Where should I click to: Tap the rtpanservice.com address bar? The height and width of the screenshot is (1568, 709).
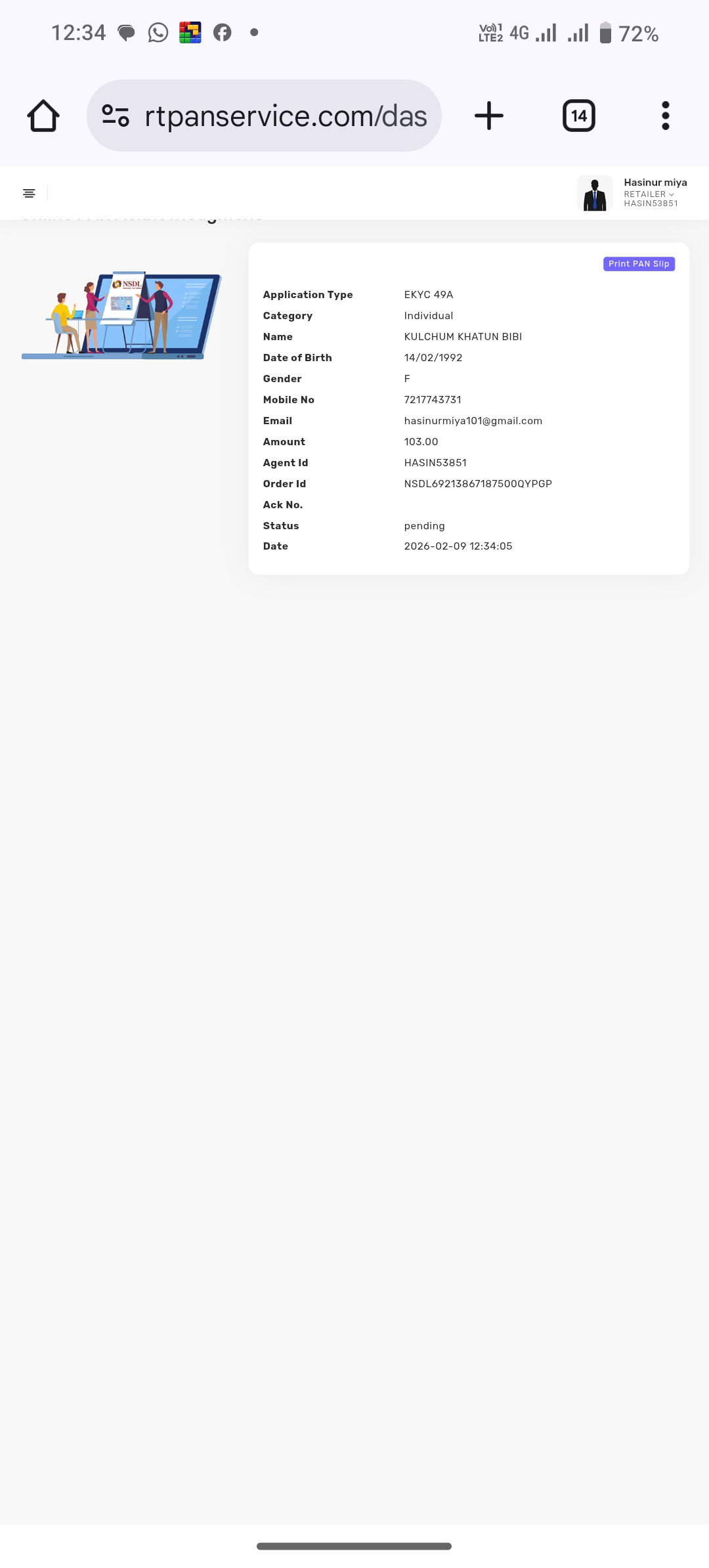286,116
